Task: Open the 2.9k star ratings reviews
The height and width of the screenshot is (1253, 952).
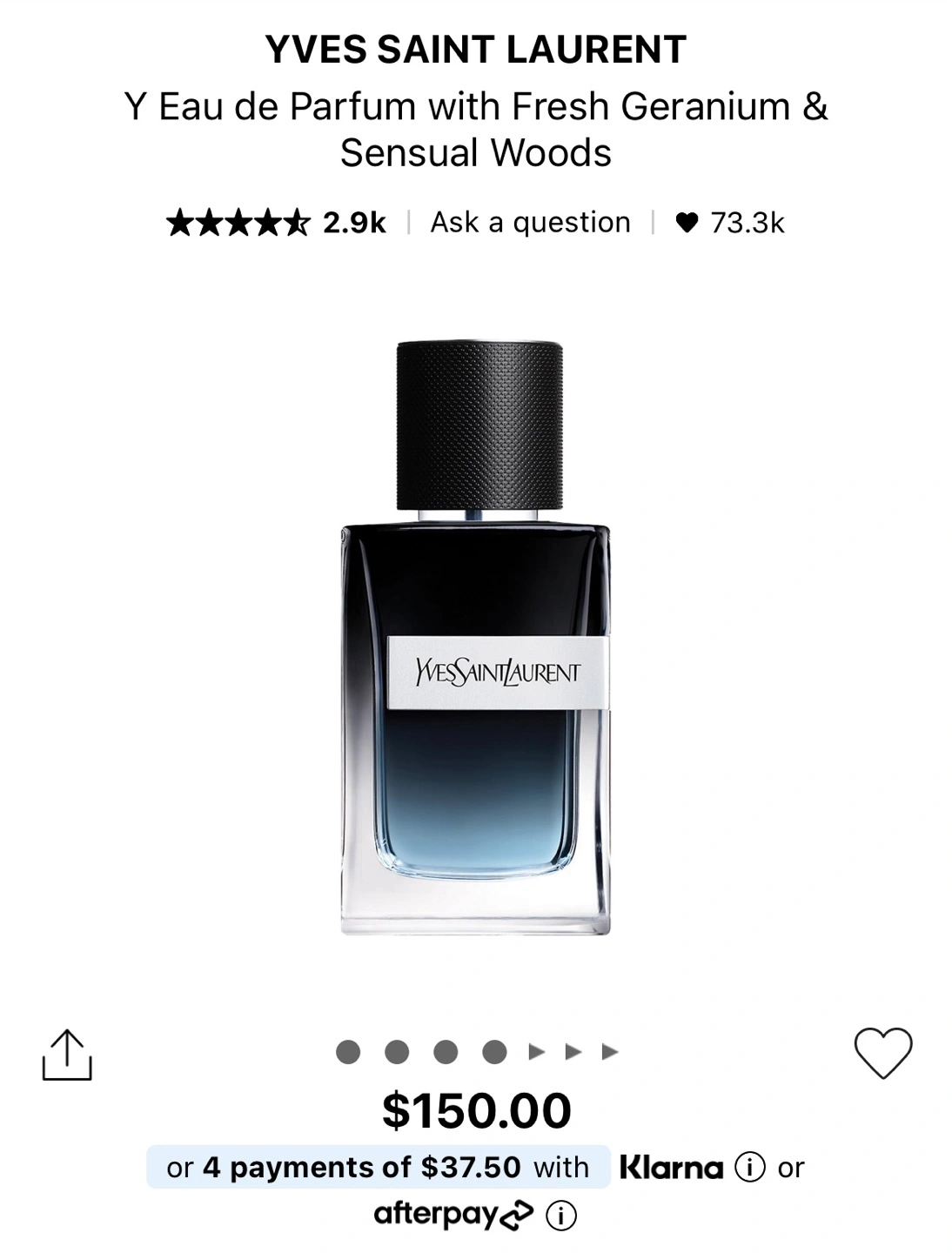Action: point(276,223)
